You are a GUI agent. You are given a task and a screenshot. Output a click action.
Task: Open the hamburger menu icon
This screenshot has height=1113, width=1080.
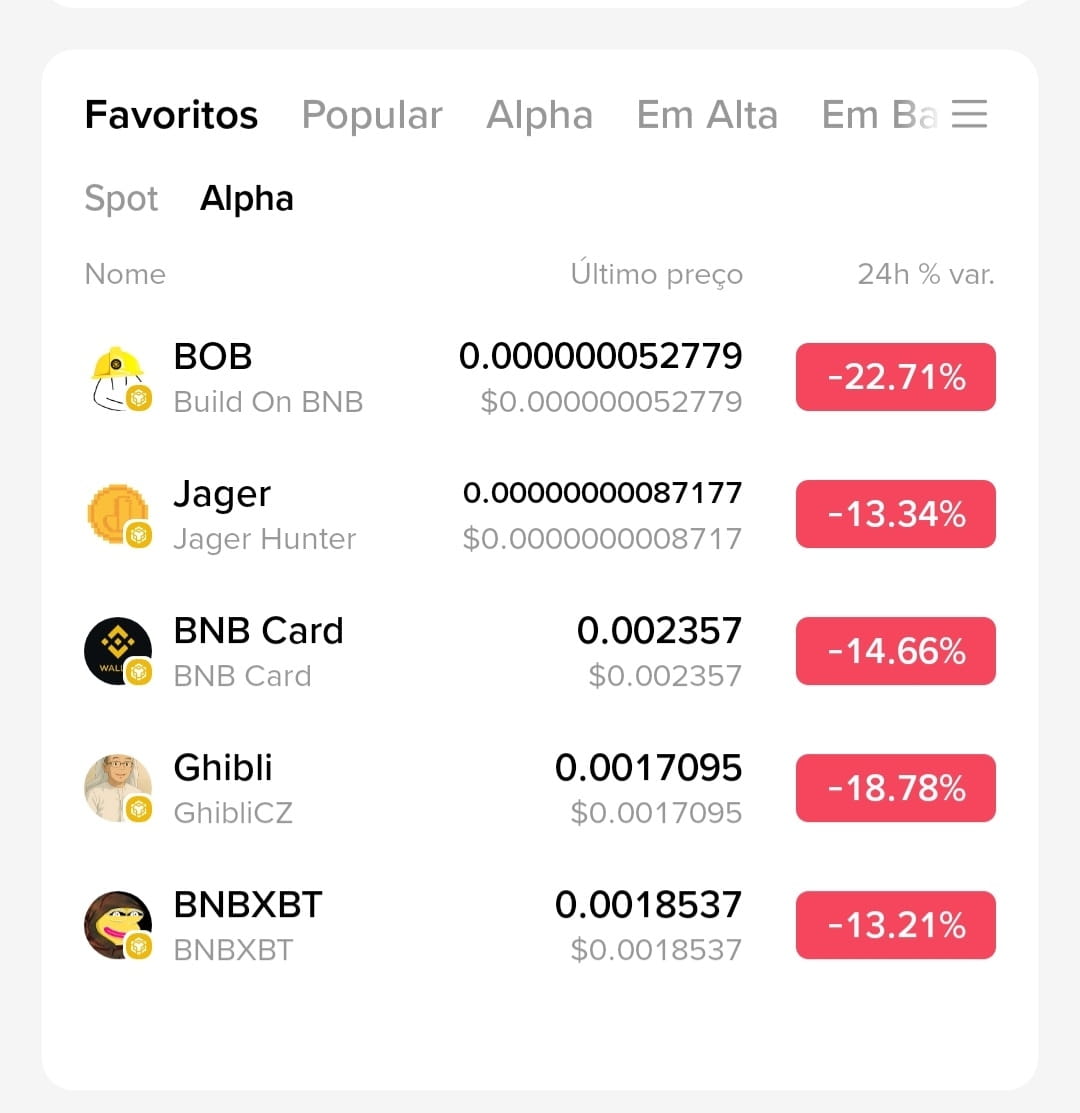point(968,114)
